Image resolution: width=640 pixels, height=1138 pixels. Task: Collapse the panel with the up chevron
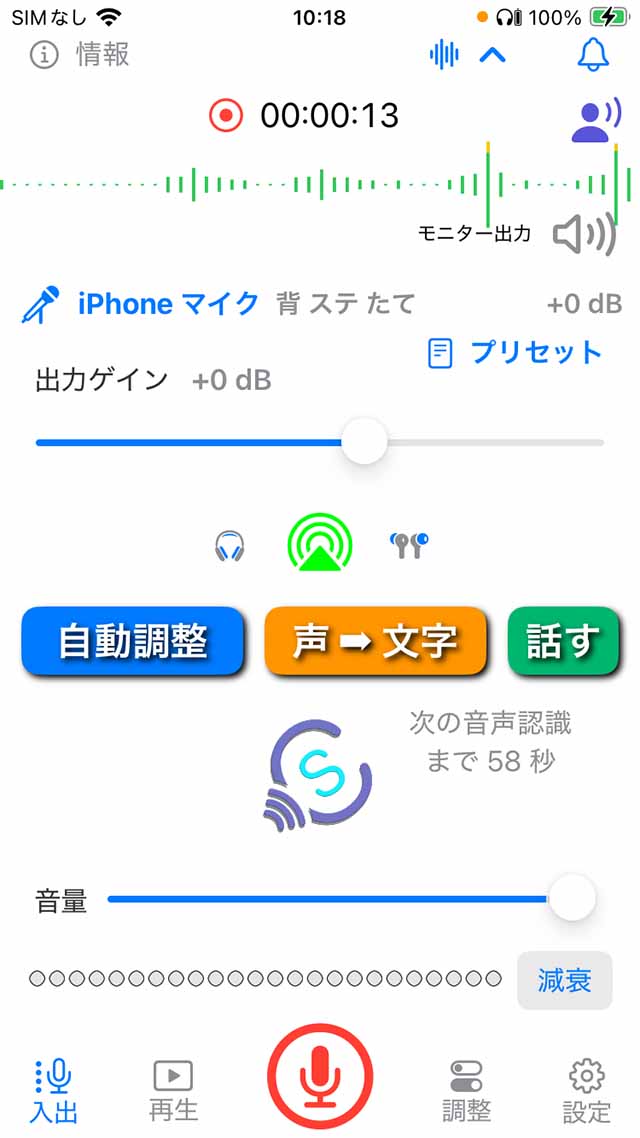pyautogui.click(x=493, y=55)
